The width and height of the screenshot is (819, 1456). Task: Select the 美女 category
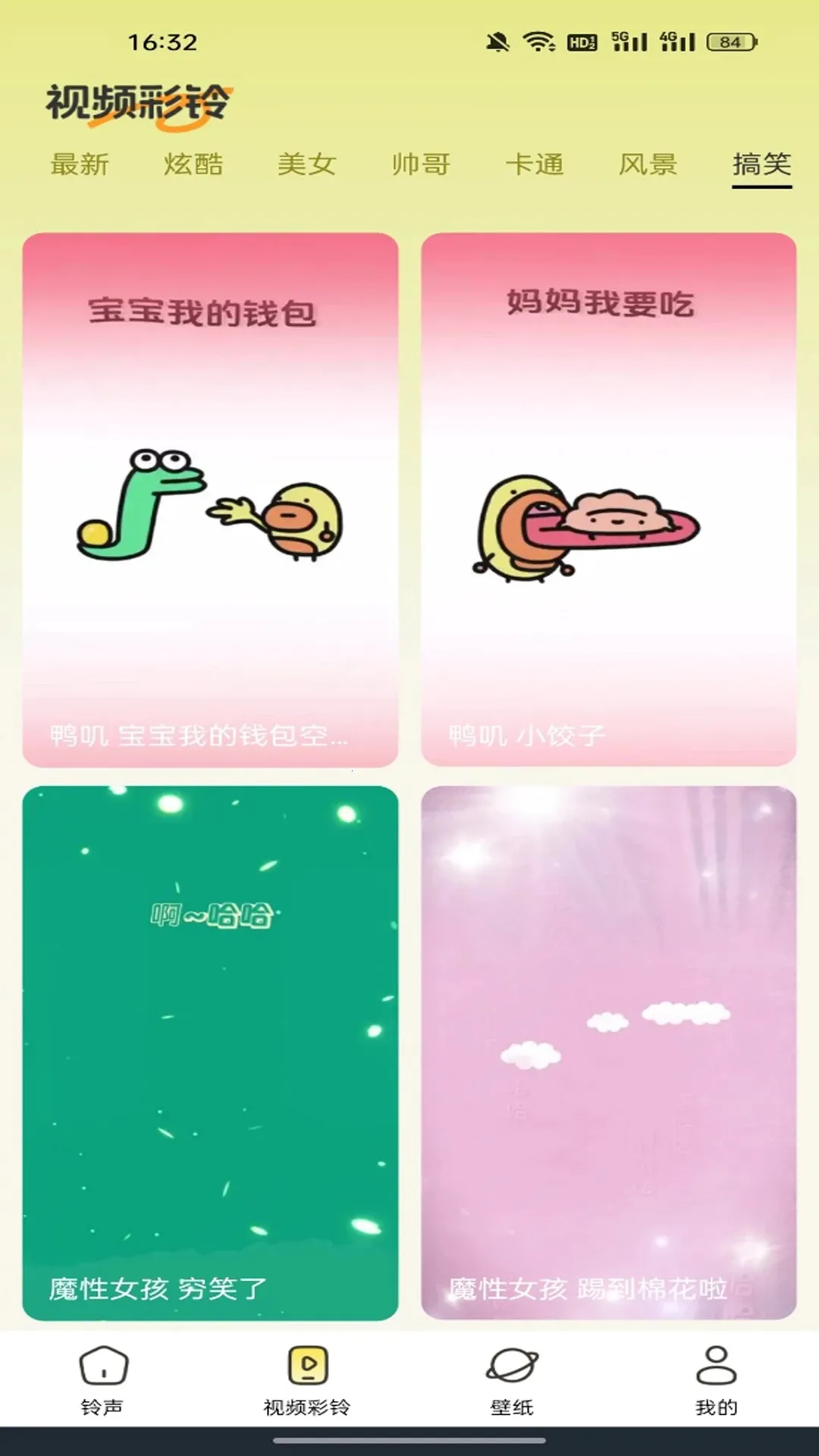308,164
